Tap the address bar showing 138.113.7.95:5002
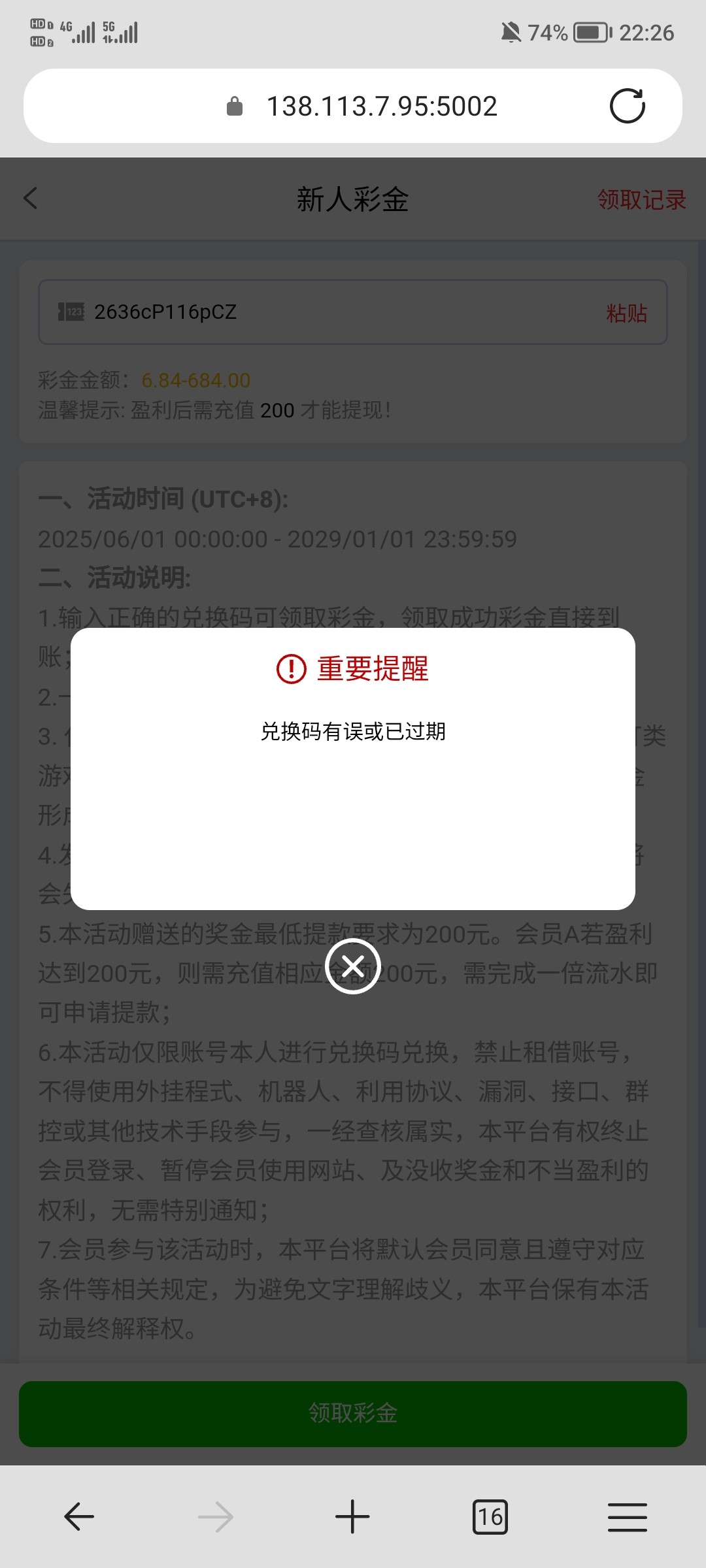 coord(381,106)
